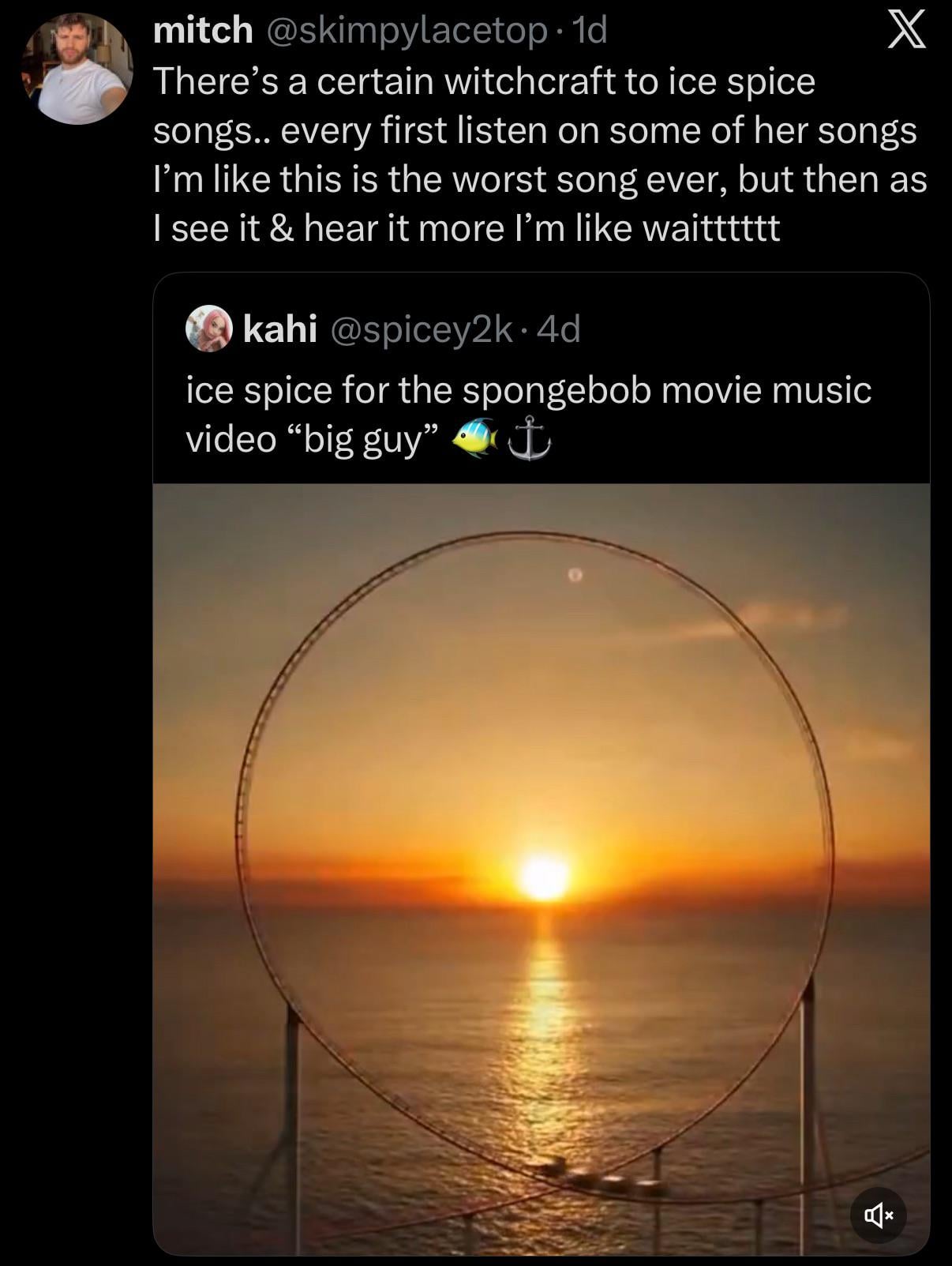Tap the X logo on the post
The height and width of the screenshot is (1266, 952).
[x=906, y=32]
